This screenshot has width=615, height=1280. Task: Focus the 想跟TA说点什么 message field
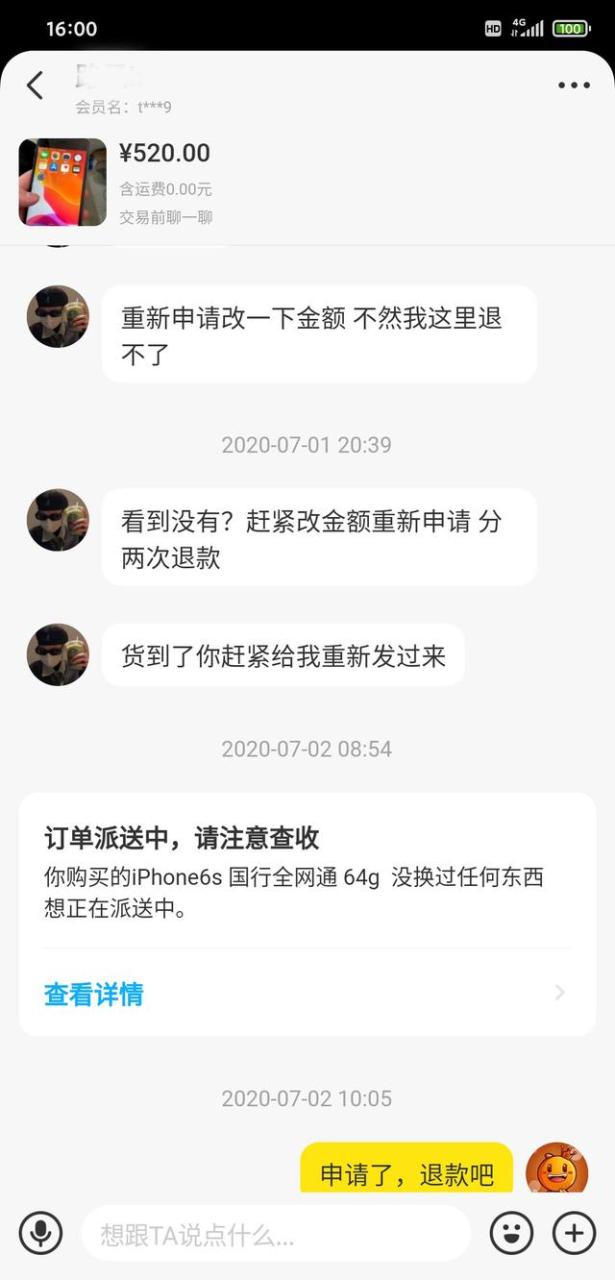click(x=275, y=1234)
